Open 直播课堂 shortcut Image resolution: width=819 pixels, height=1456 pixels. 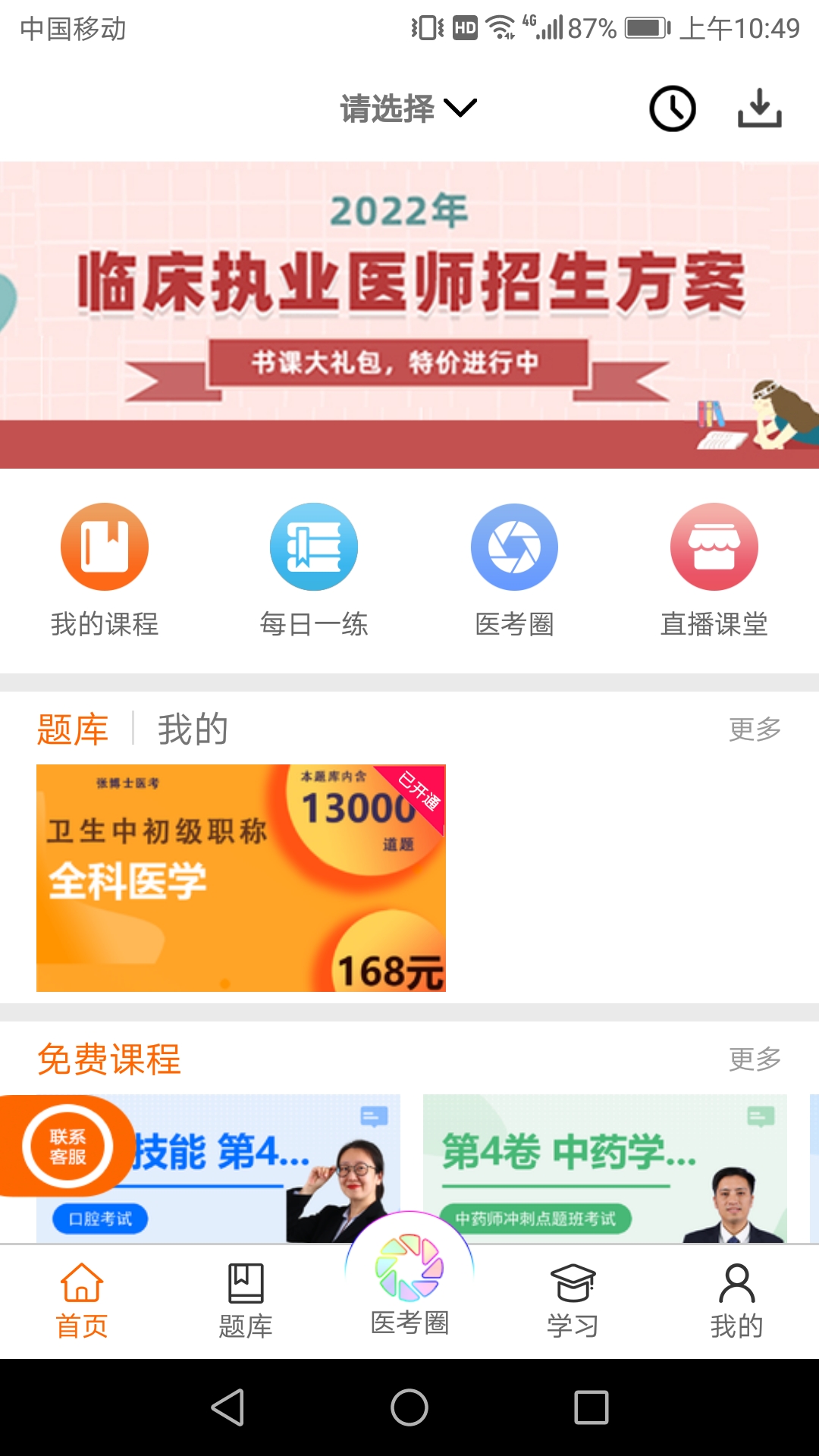tap(714, 569)
